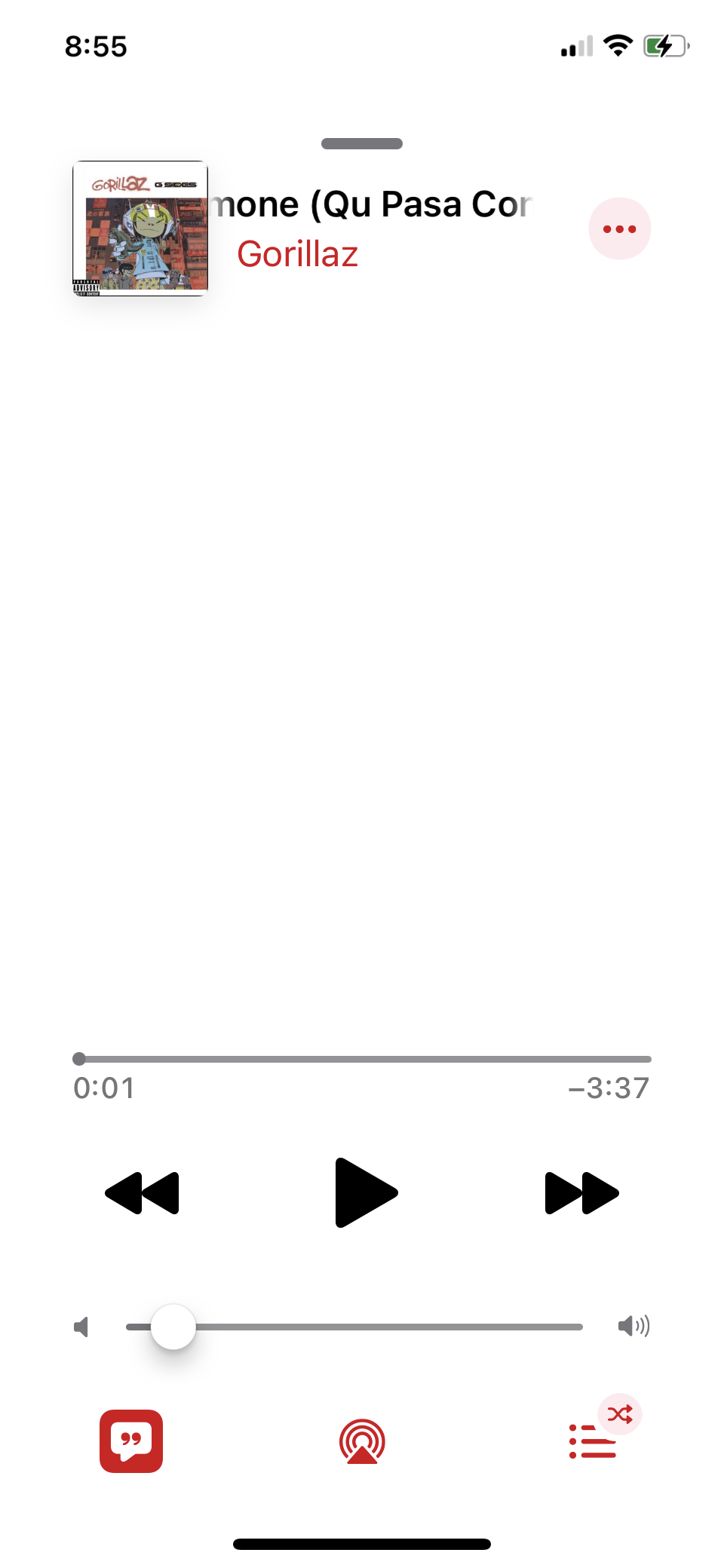This screenshot has width=724, height=1568.
Task: Tap the grabber handle to minimize player
Action: coord(362,143)
